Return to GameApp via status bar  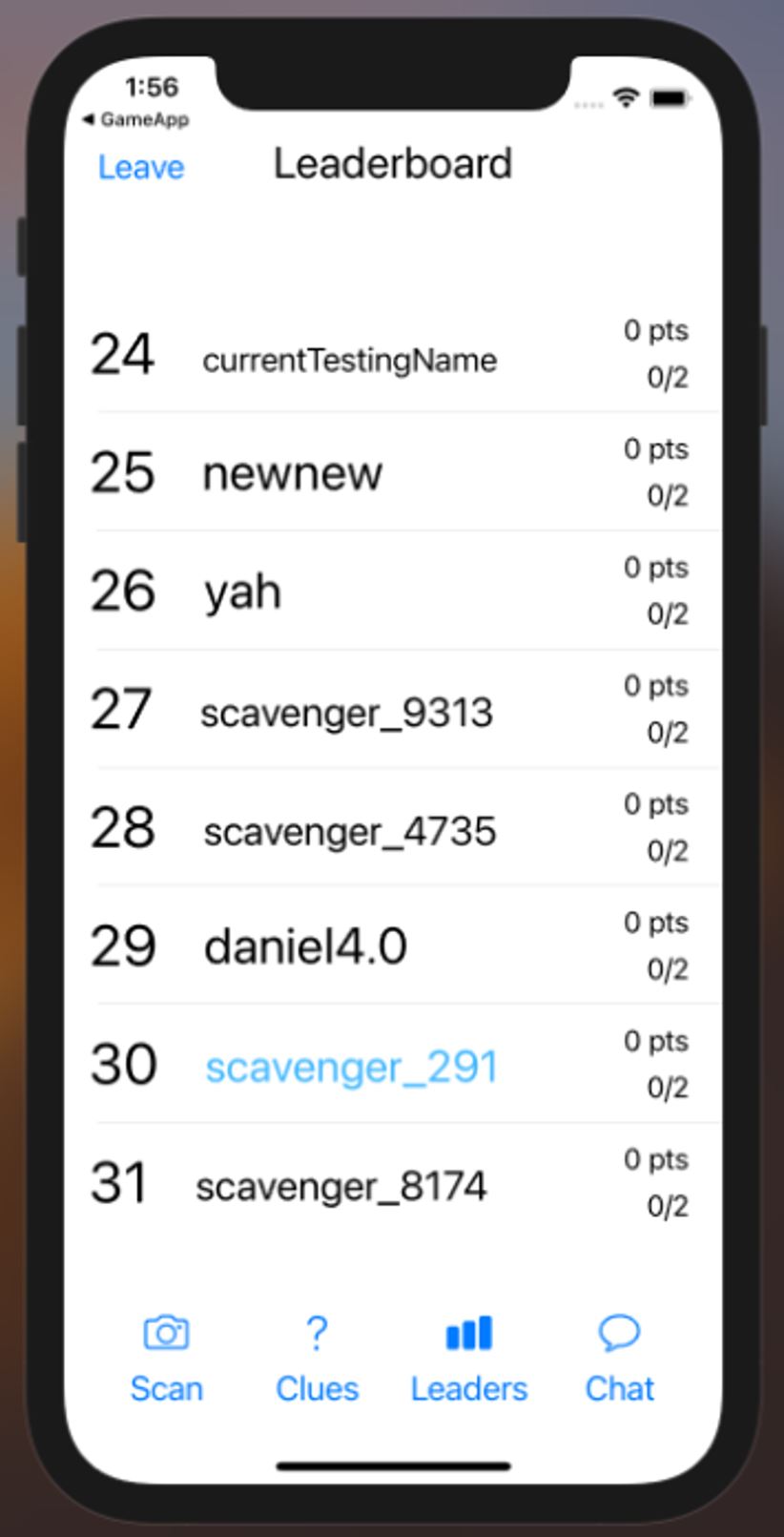click(135, 119)
